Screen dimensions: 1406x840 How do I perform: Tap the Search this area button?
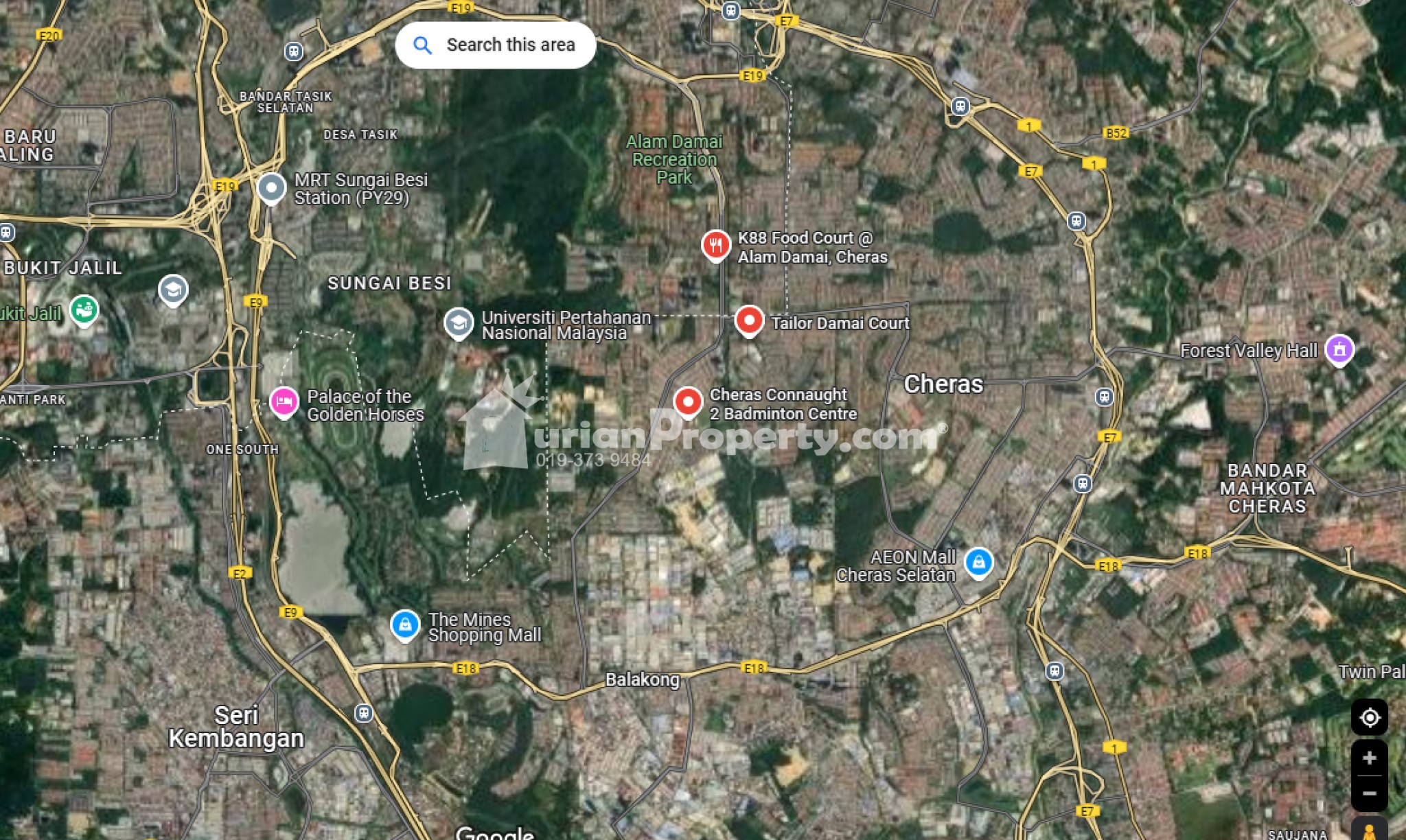click(x=495, y=45)
